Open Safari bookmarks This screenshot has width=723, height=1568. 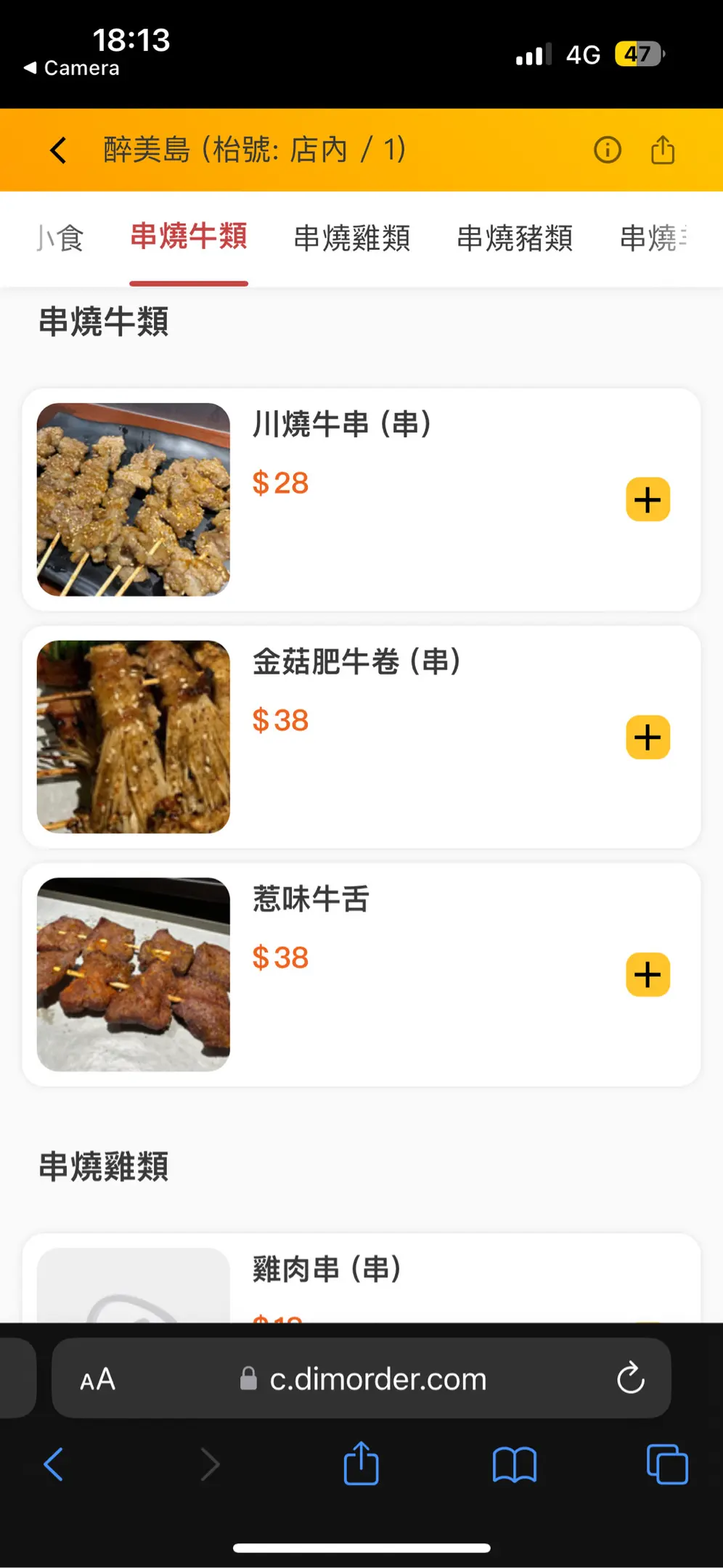pos(514,1464)
